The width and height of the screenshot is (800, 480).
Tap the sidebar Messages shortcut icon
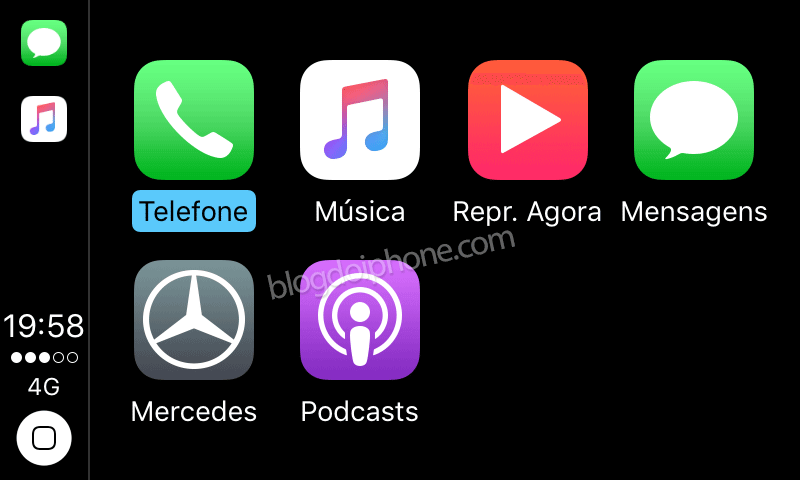44,43
